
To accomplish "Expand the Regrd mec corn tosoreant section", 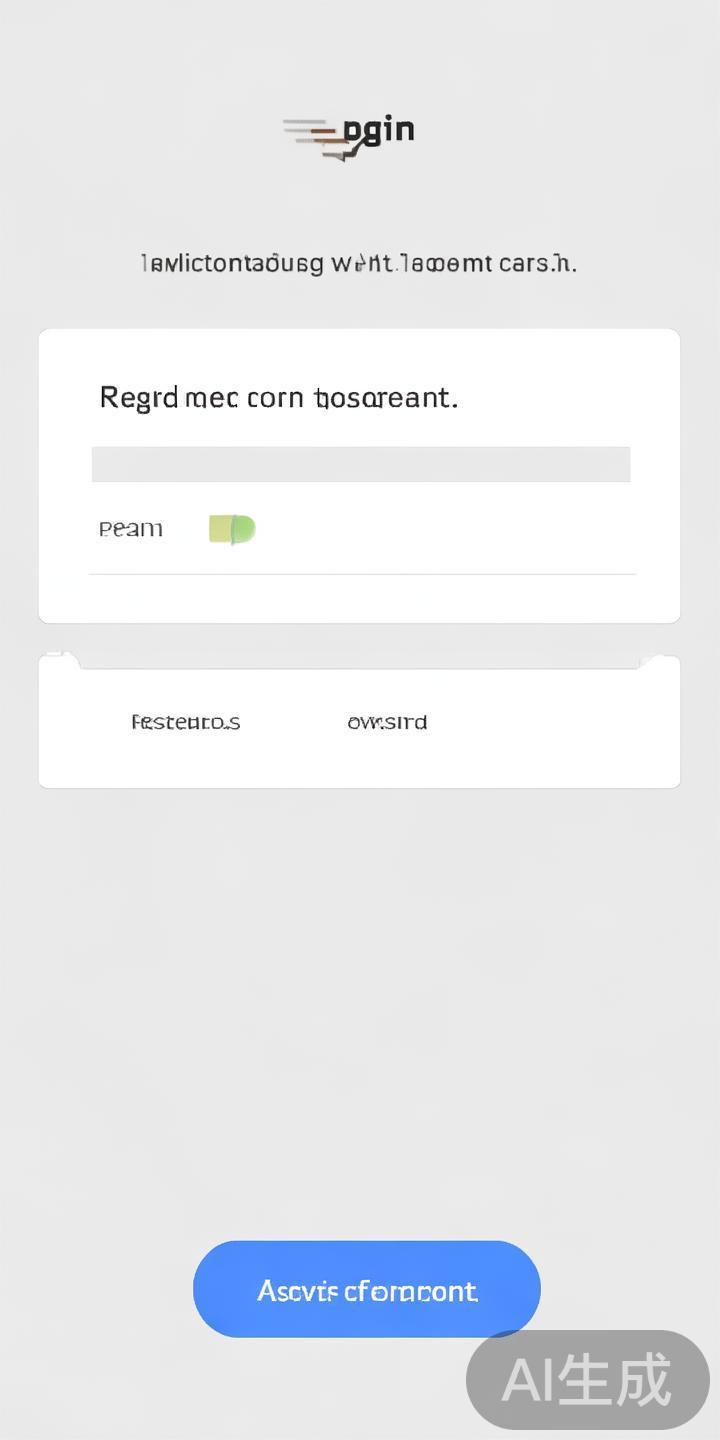I will tap(278, 397).
